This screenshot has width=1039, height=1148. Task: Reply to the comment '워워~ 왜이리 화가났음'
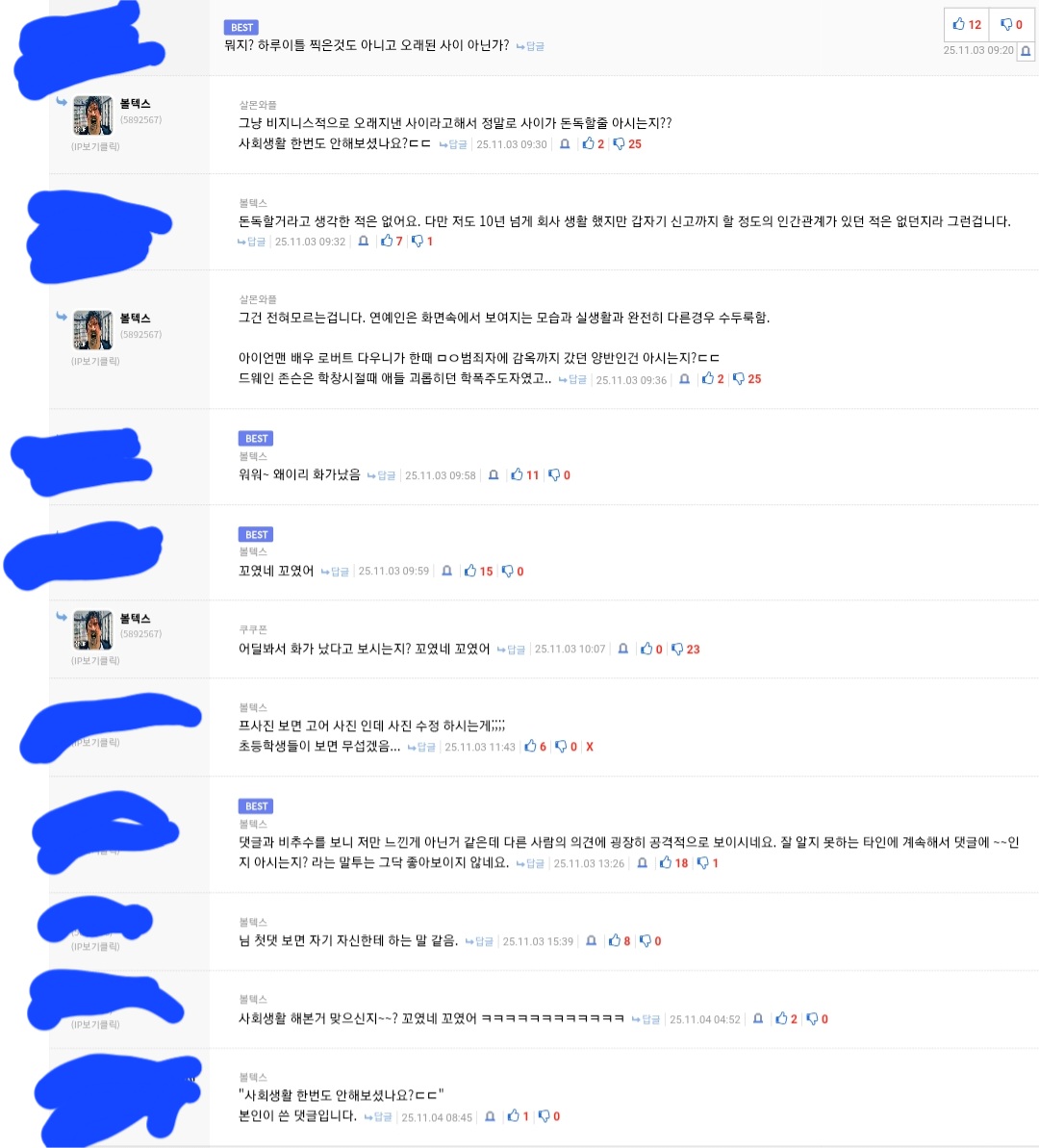click(382, 475)
